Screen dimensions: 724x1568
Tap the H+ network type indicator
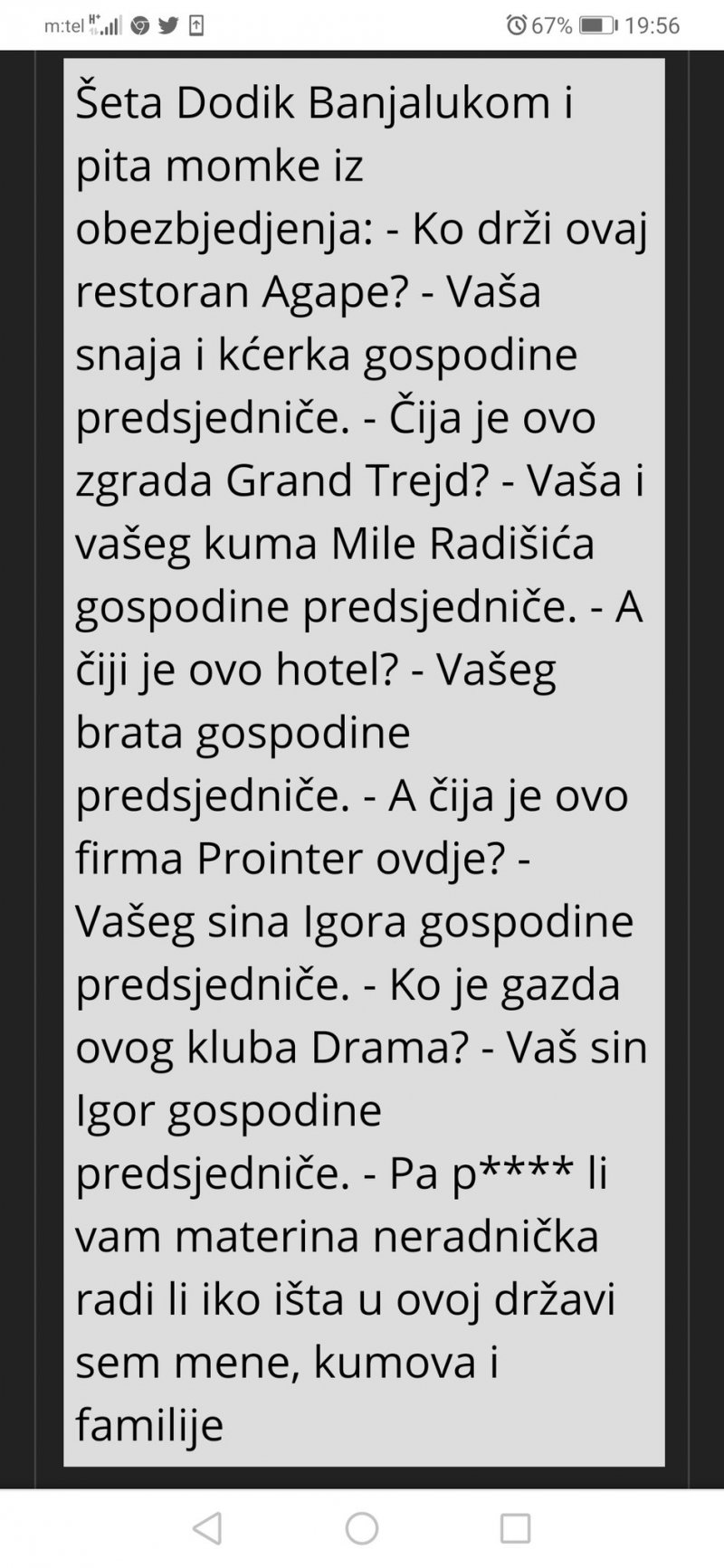click(95, 18)
